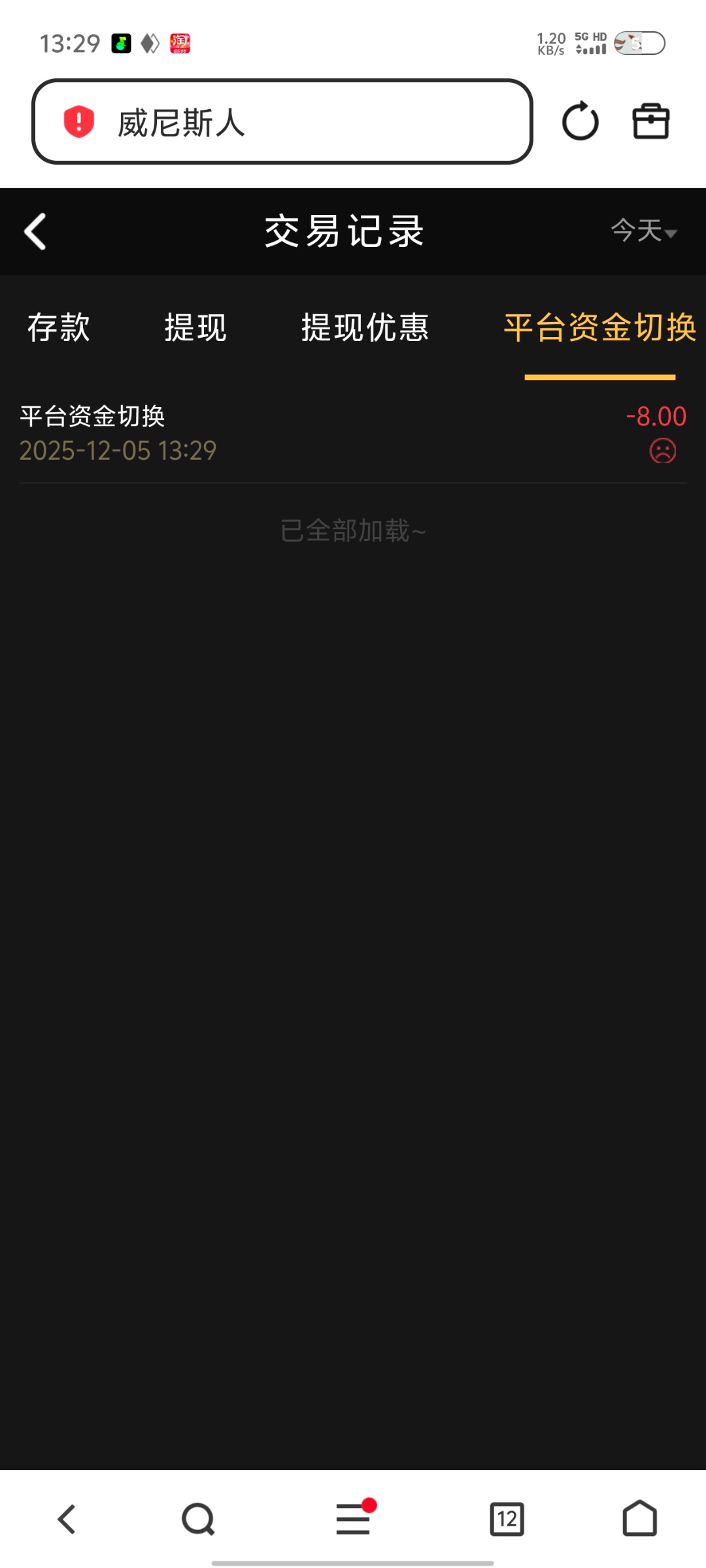View the 12 open tabs

507,1519
